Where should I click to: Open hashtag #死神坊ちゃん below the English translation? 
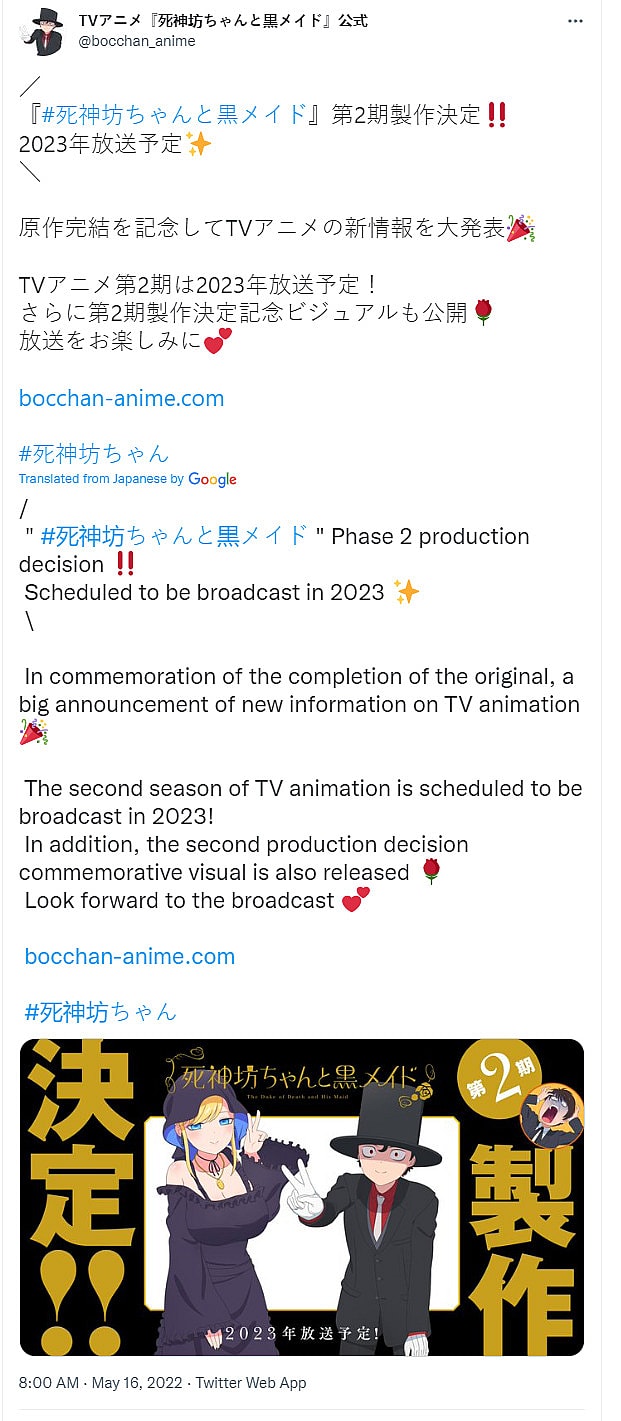pos(100,1012)
